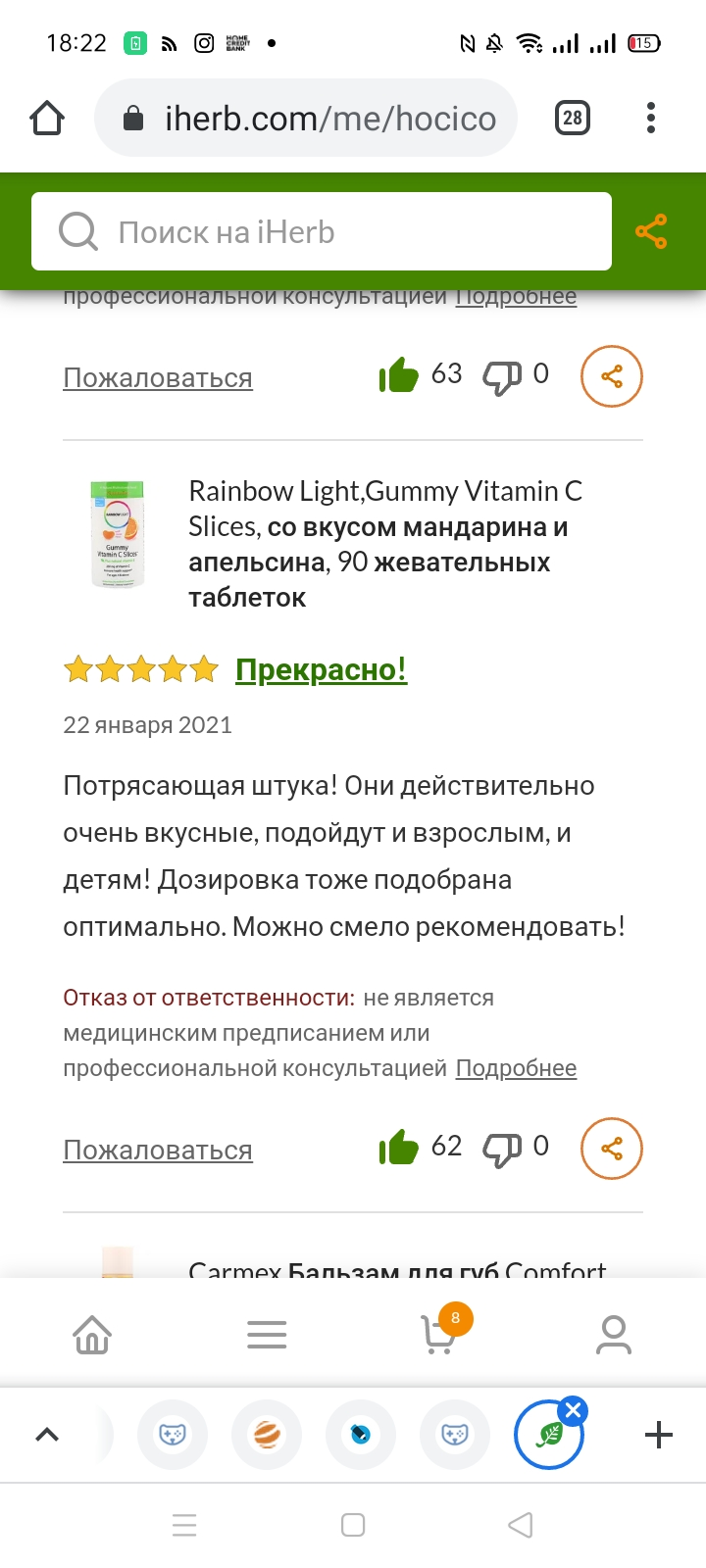Open the iHerb hamburger menu
The image size is (706, 1568).
click(267, 1334)
